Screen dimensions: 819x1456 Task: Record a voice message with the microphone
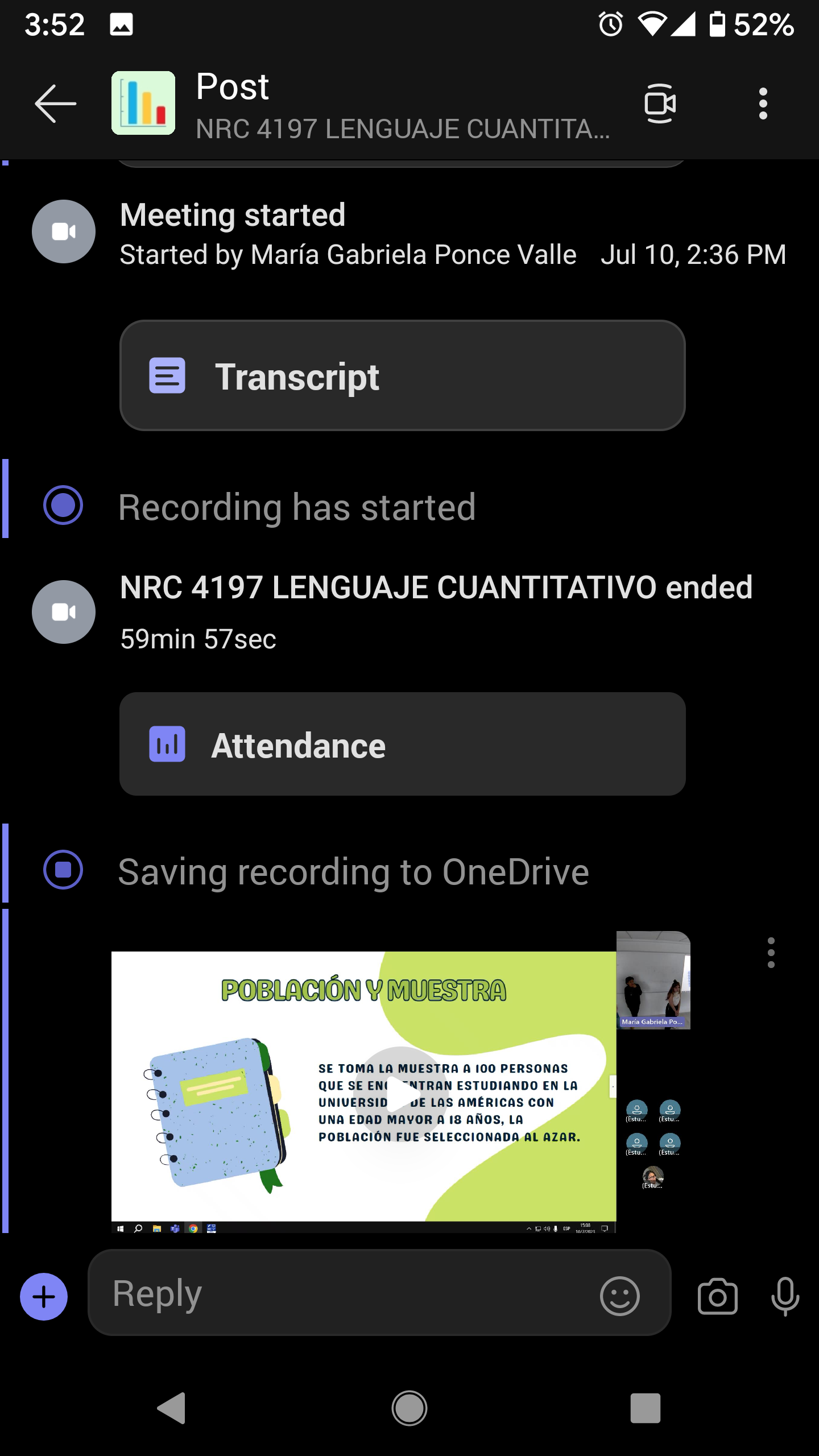coord(785,1297)
